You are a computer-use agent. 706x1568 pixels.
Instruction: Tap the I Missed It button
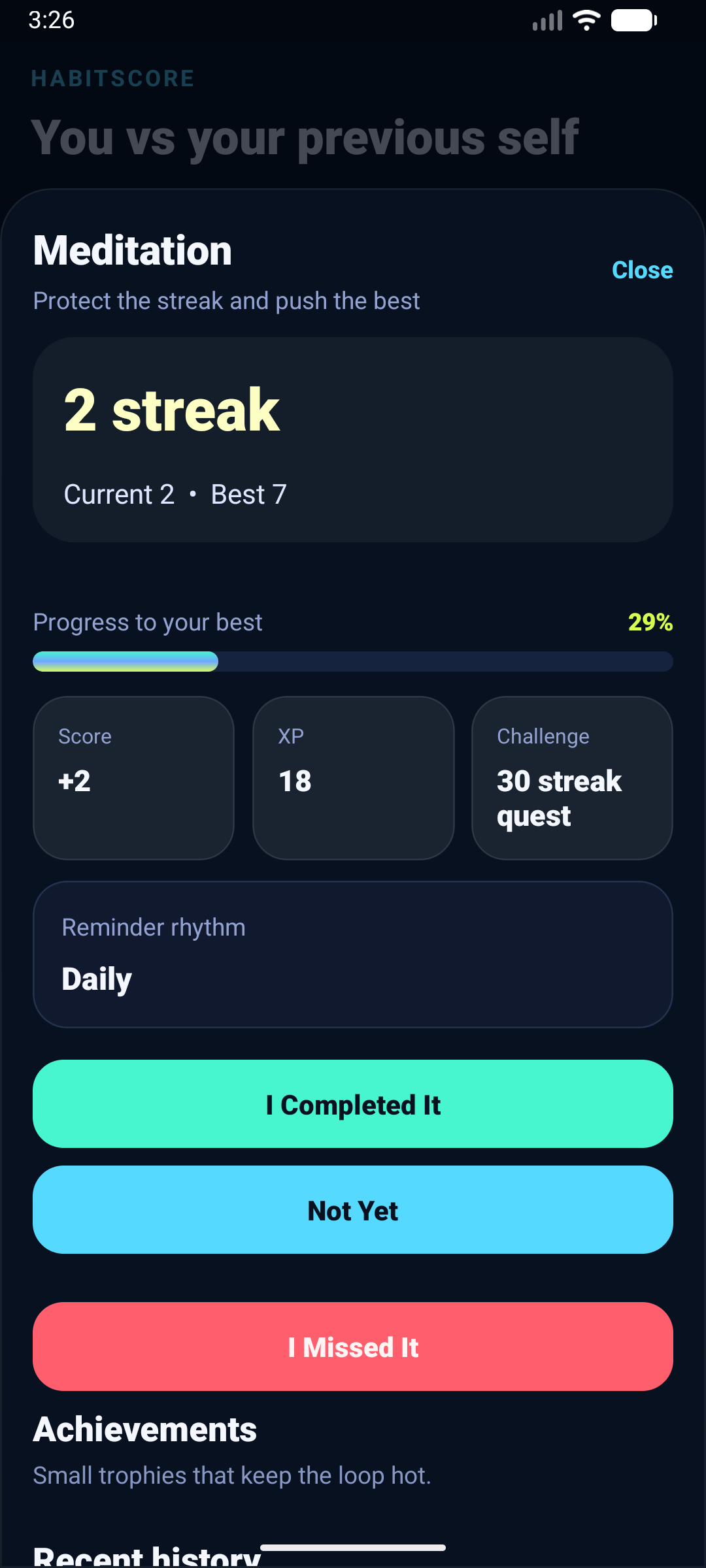[353, 1347]
